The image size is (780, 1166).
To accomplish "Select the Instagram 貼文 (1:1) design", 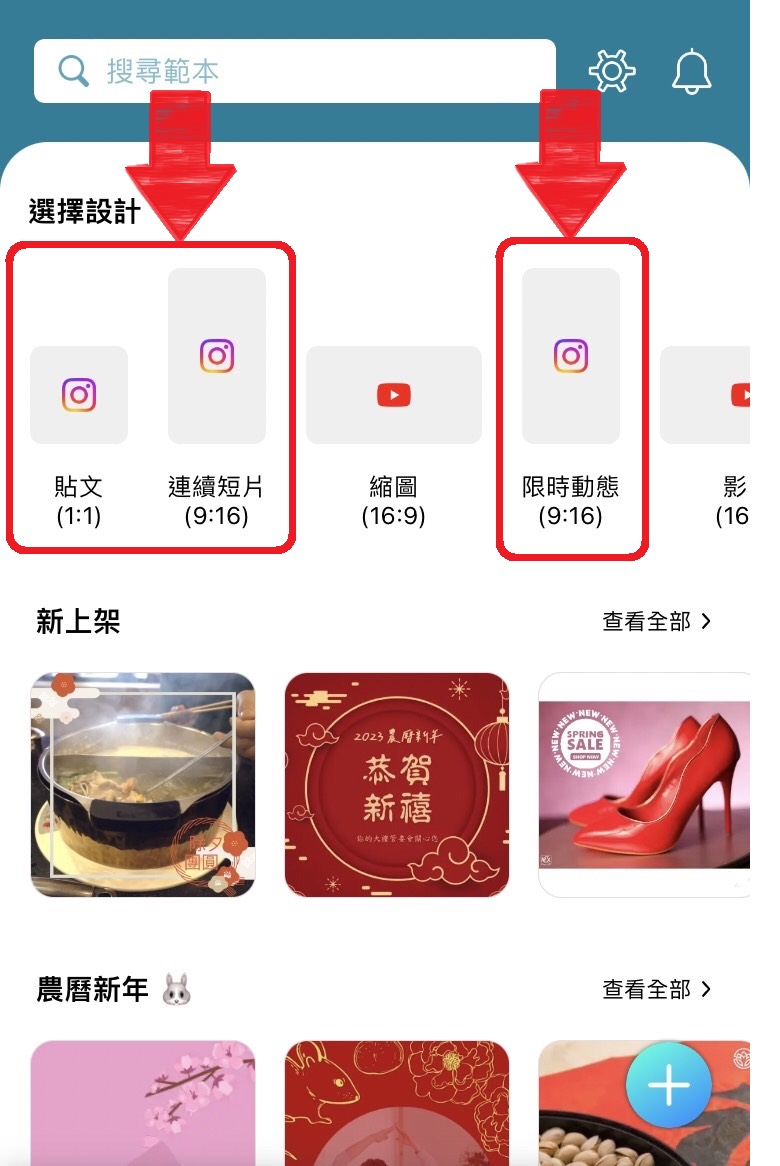I will [79, 395].
